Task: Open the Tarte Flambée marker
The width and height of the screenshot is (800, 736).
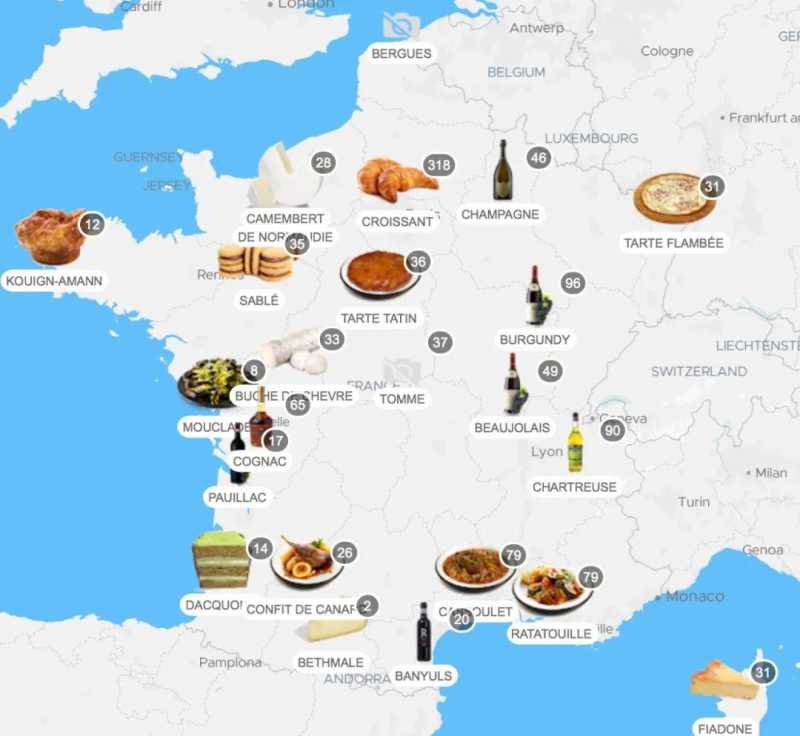Action: point(675,197)
